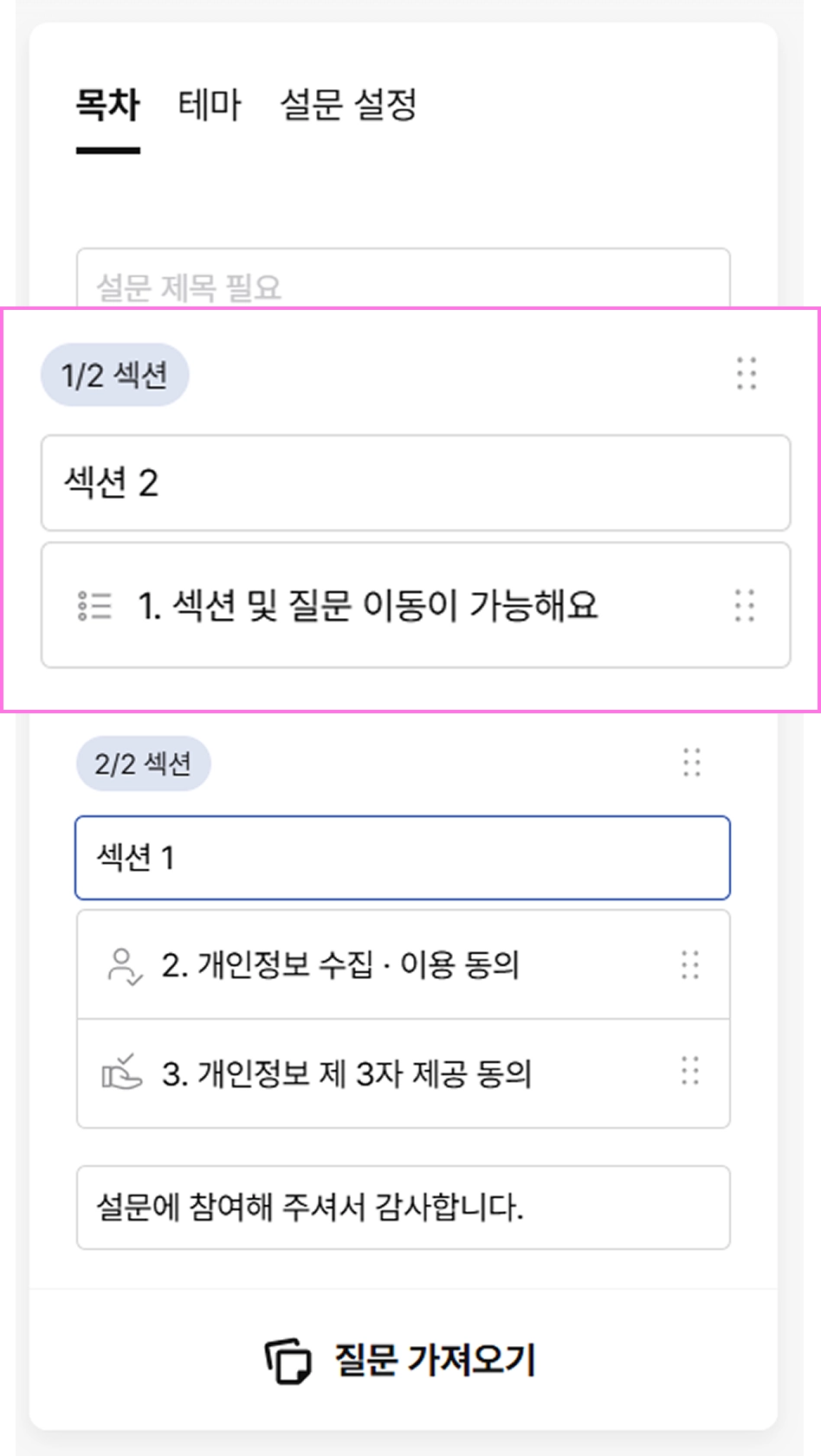
Task: Open question 3 개인정보 제 3자 제공 동의
Action: point(404,1073)
